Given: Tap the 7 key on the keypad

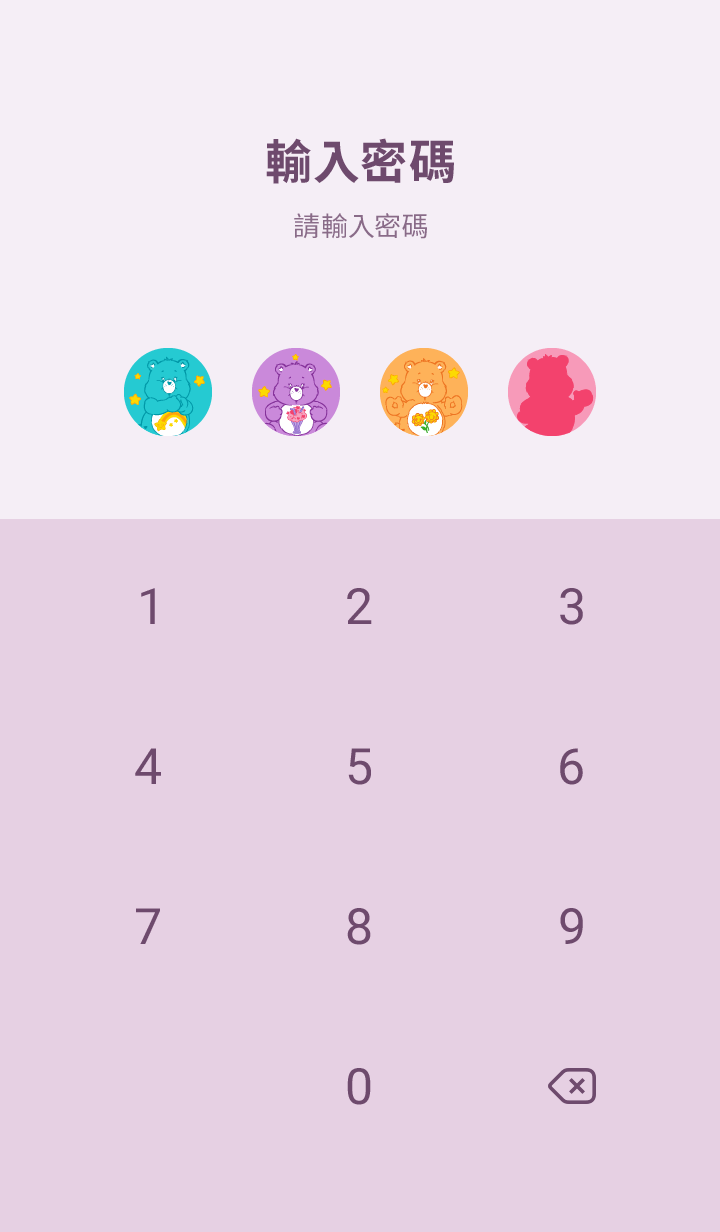Looking at the screenshot, I should pyautogui.click(x=148, y=927).
